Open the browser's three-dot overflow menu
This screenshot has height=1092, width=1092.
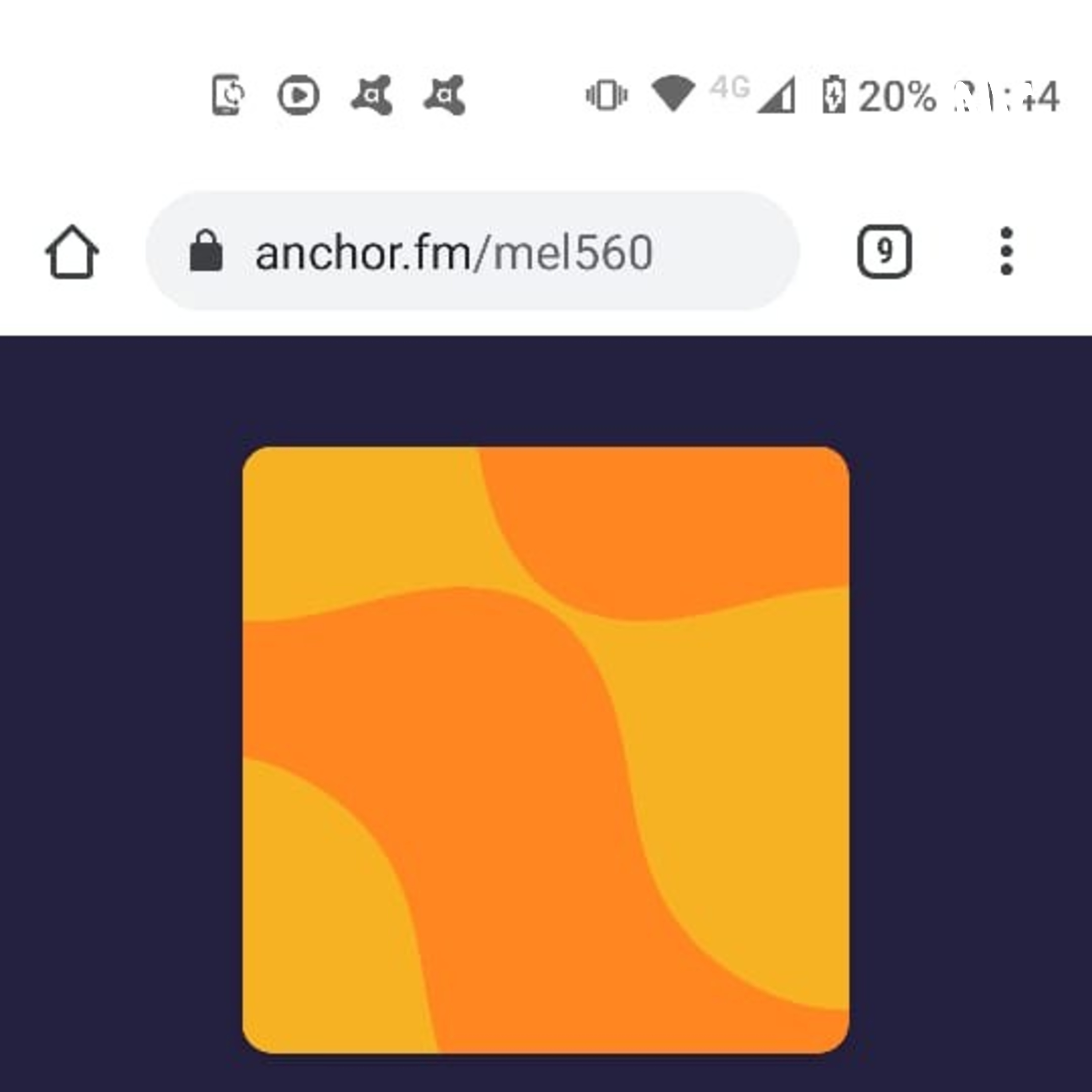tap(1006, 252)
